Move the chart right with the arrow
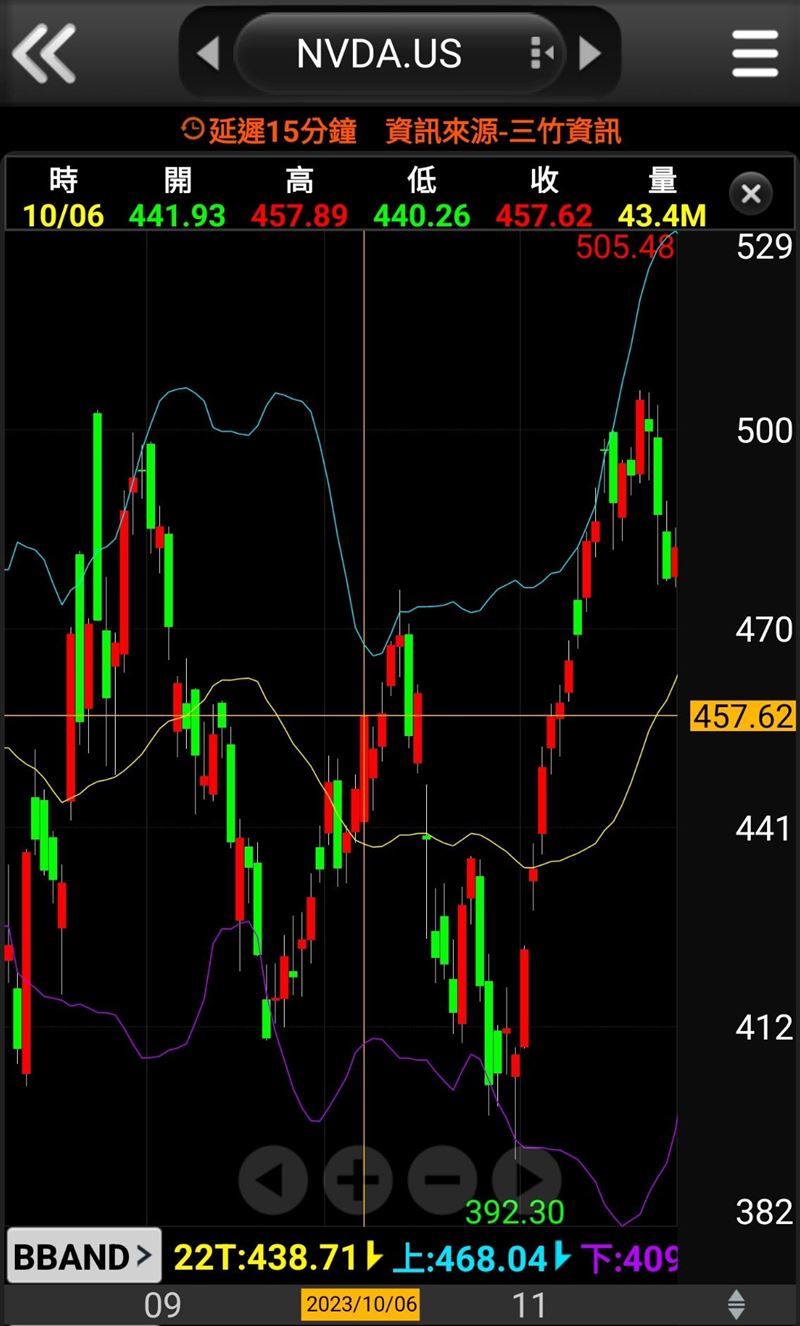 coord(527,1180)
